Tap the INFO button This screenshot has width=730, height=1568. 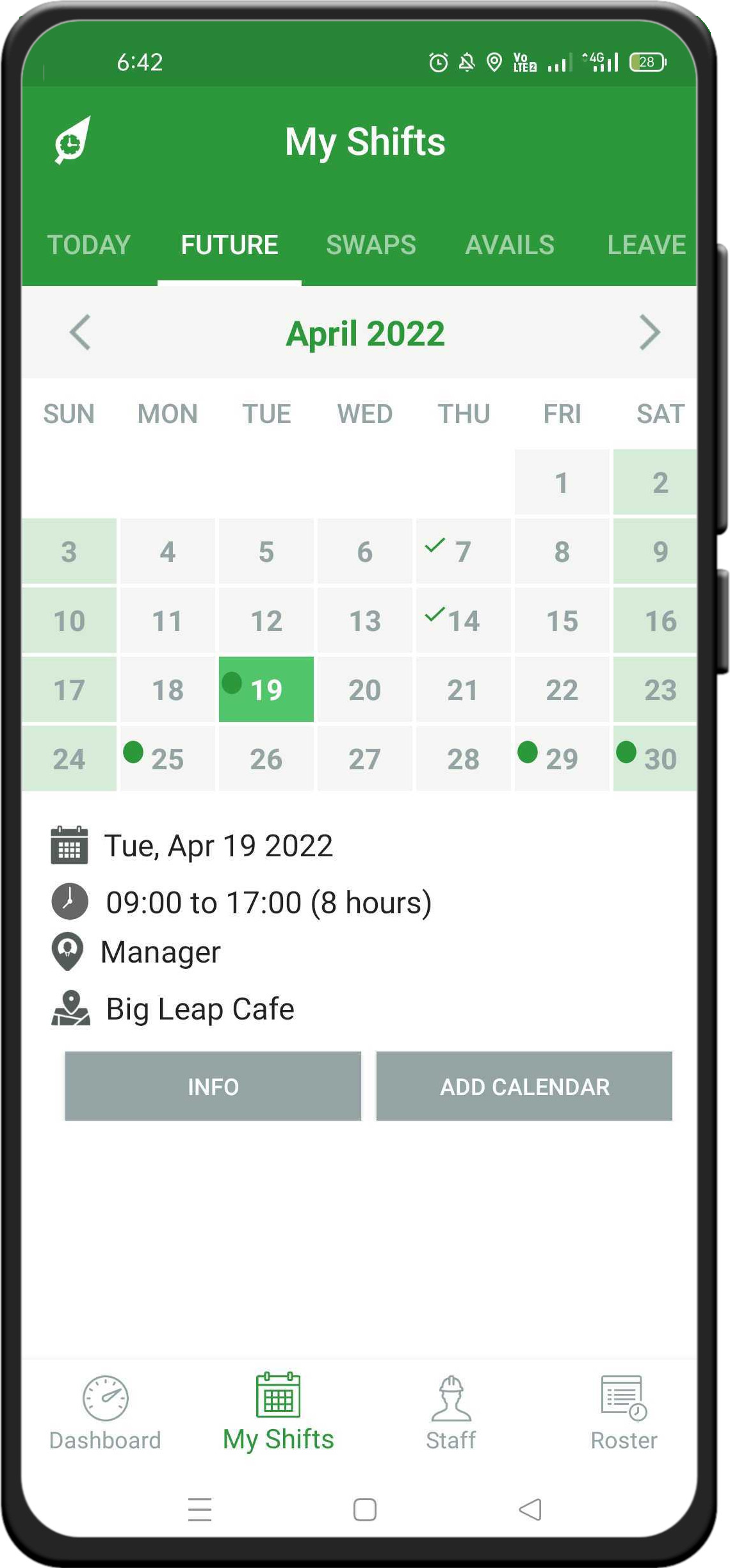tap(213, 1086)
